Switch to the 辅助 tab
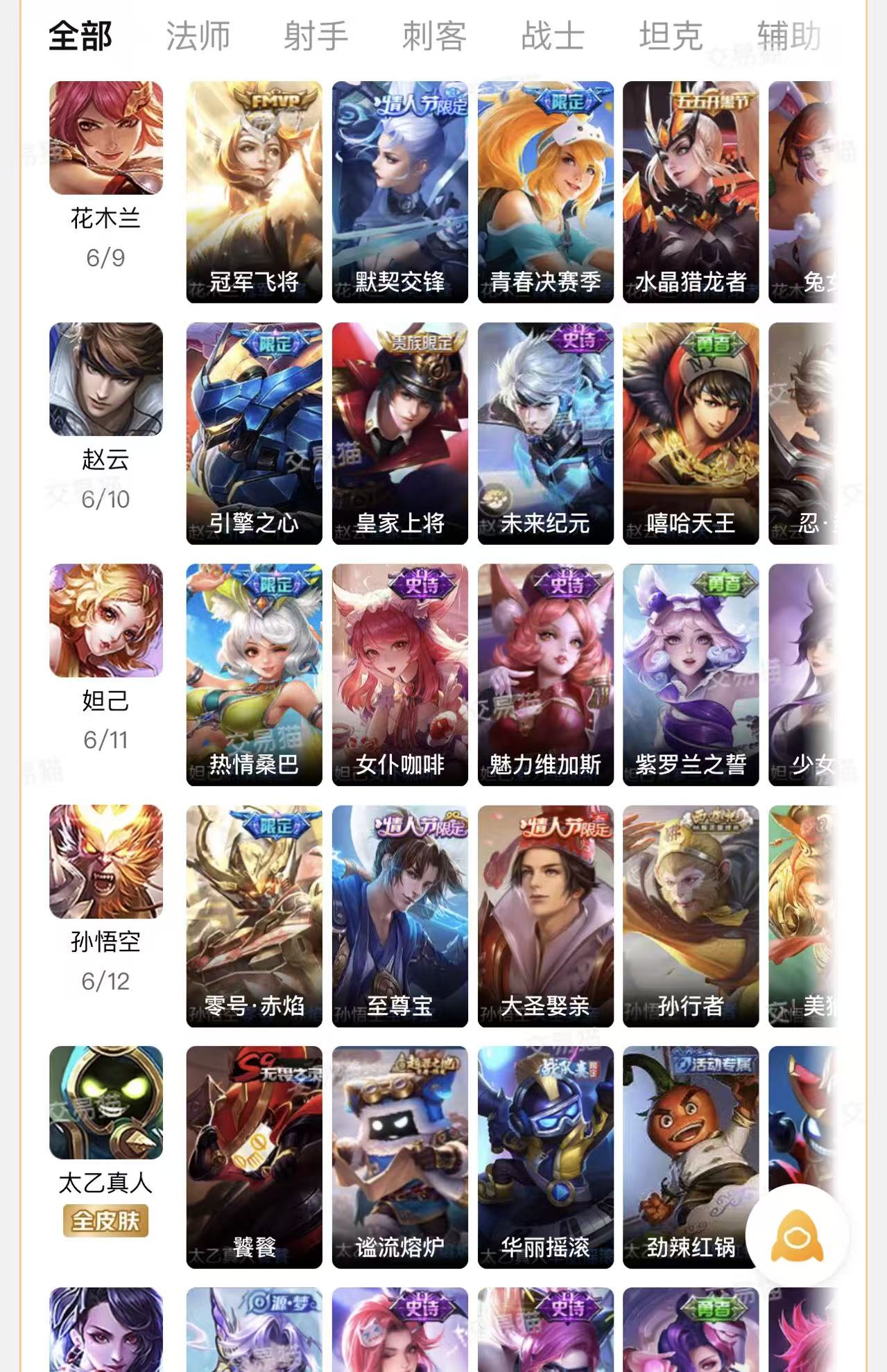 pyautogui.click(x=789, y=36)
